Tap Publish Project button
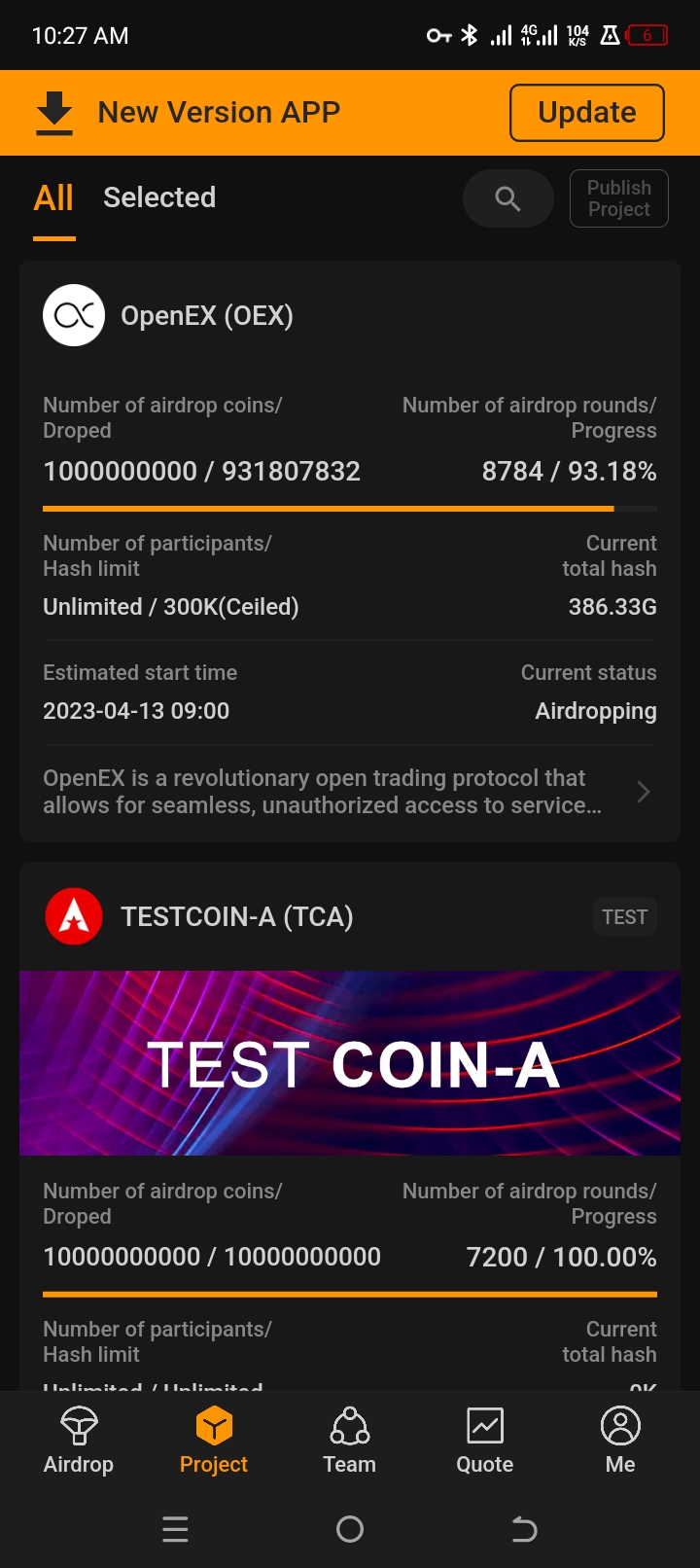 click(618, 198)
